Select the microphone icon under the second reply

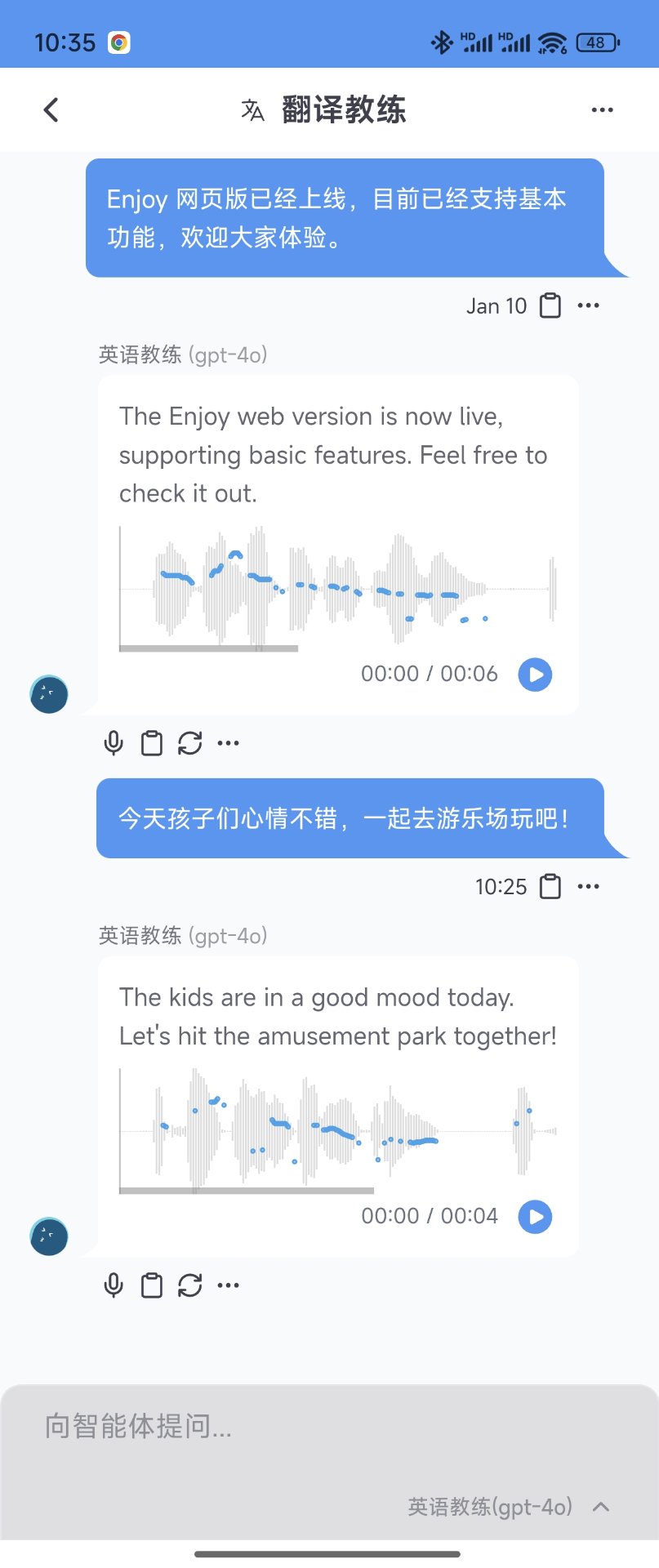tap(114, 1284)
